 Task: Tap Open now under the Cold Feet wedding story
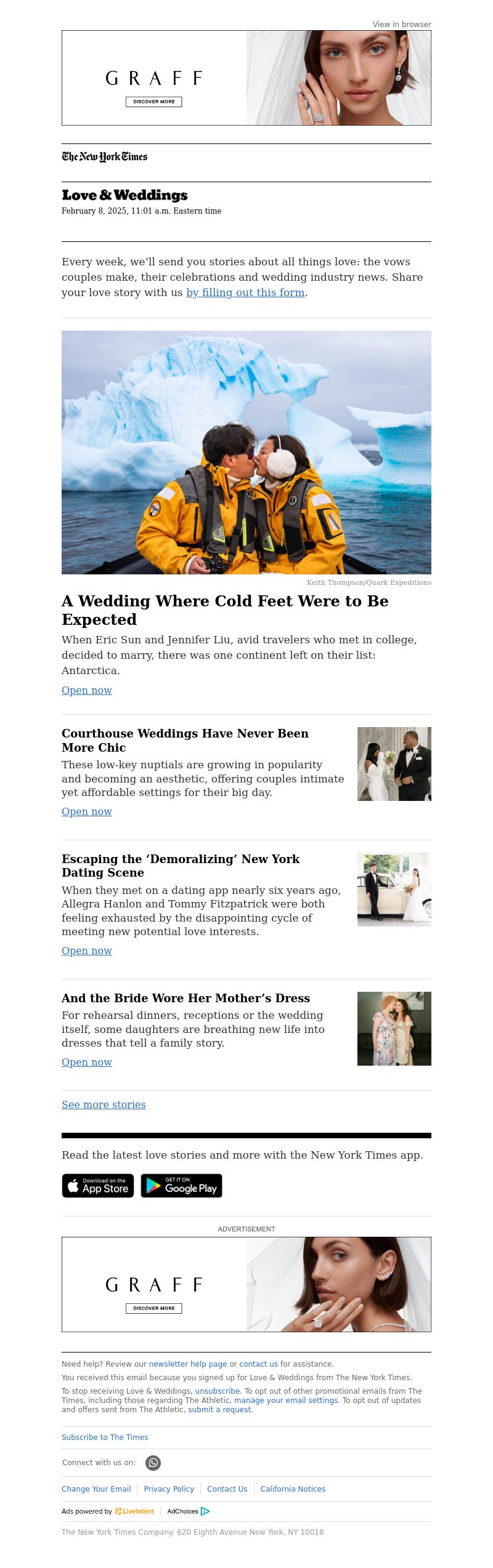[87, 690]
